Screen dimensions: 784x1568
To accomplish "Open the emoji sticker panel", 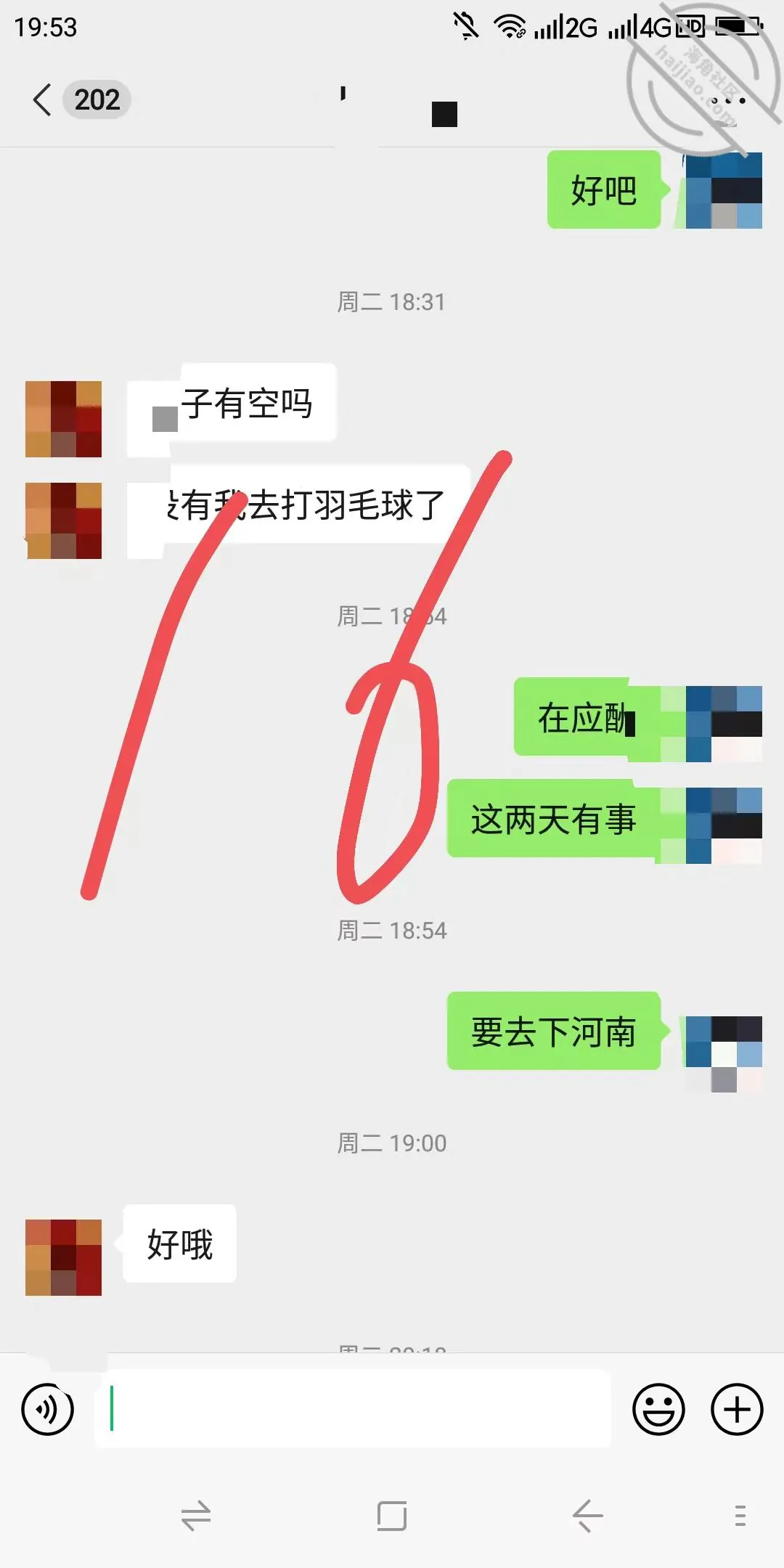I will 658,1409.
